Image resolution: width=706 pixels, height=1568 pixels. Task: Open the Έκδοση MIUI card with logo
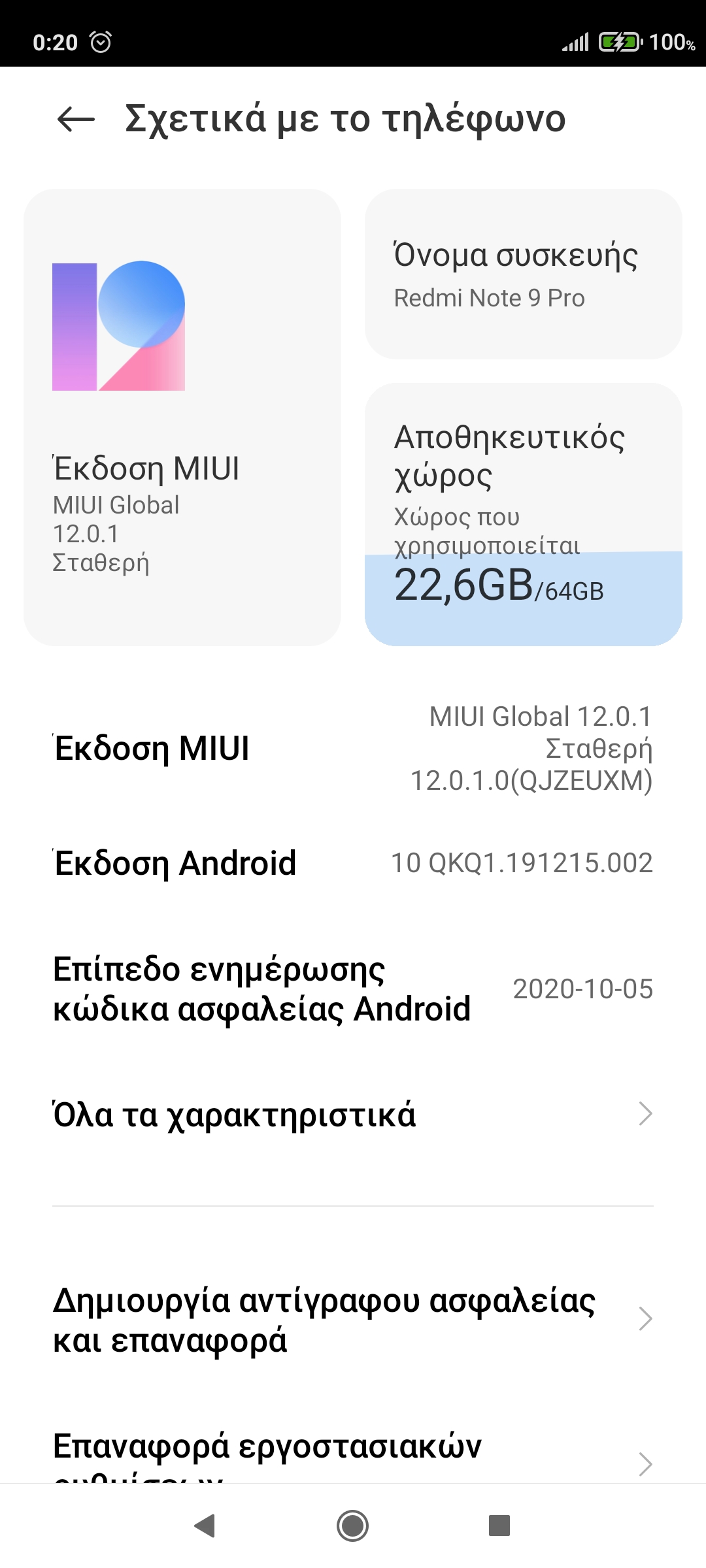point(182,417)
